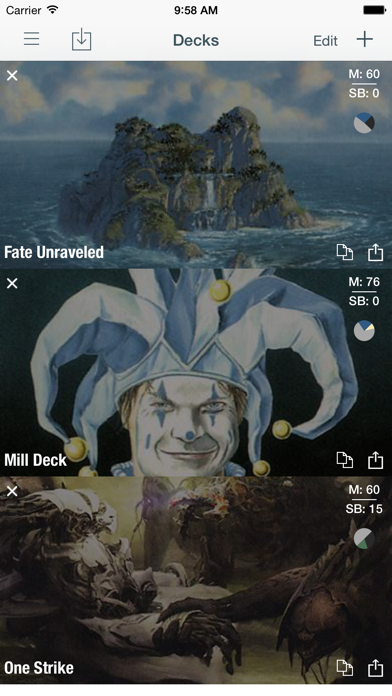Share the One Strike deck
Image resolution: width=392 pixels, height=696 pixels.
point(376,667)
